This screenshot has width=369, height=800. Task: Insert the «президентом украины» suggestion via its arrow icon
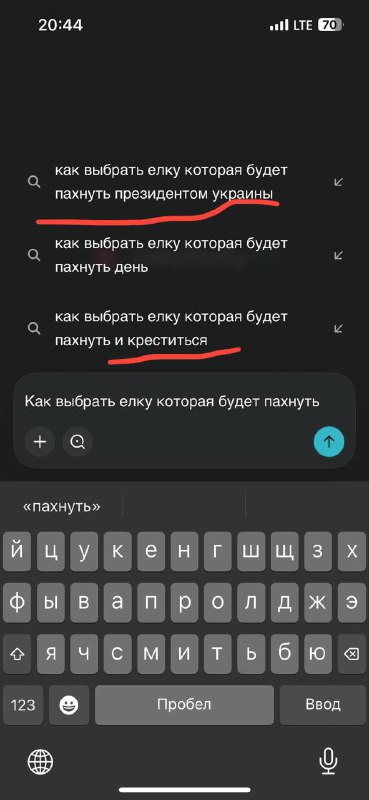[x=338, y=182]
